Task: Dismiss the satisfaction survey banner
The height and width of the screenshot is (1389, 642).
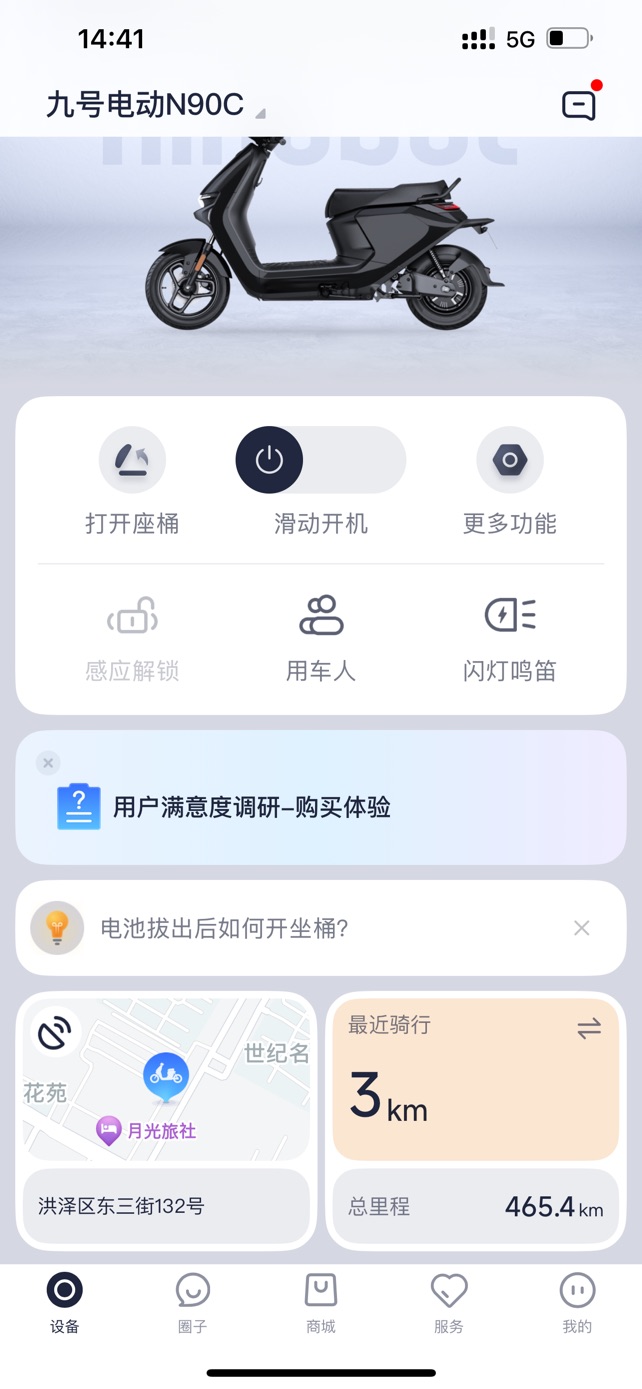Action: point(48,763)
